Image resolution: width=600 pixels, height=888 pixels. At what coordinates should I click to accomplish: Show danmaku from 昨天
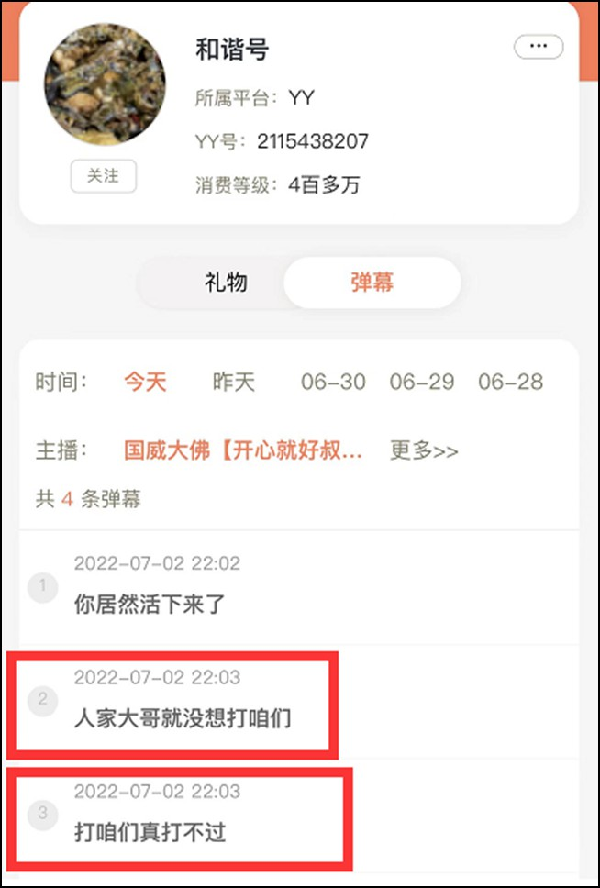pyautogui.click(x=234, y=382)
